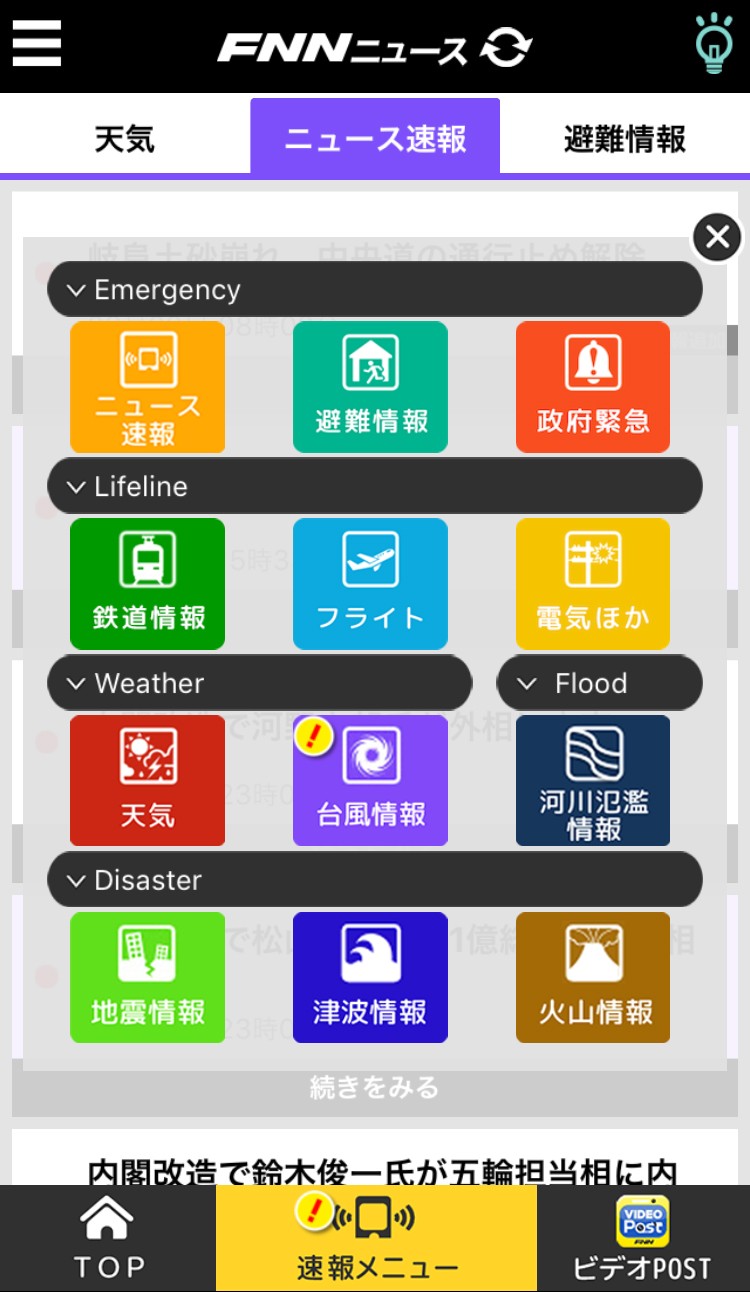The width and height of the screenshot is (750, 1292).
Task: Go to the TOP home tab
Action: 108,1239
